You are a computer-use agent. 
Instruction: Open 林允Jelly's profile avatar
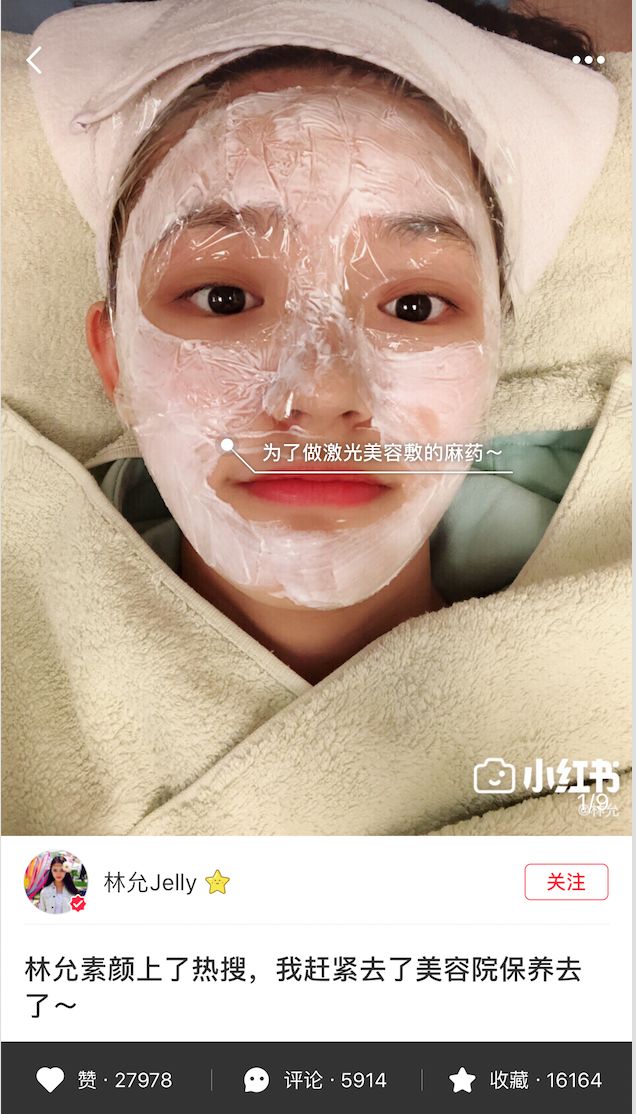tap(56, 882)
